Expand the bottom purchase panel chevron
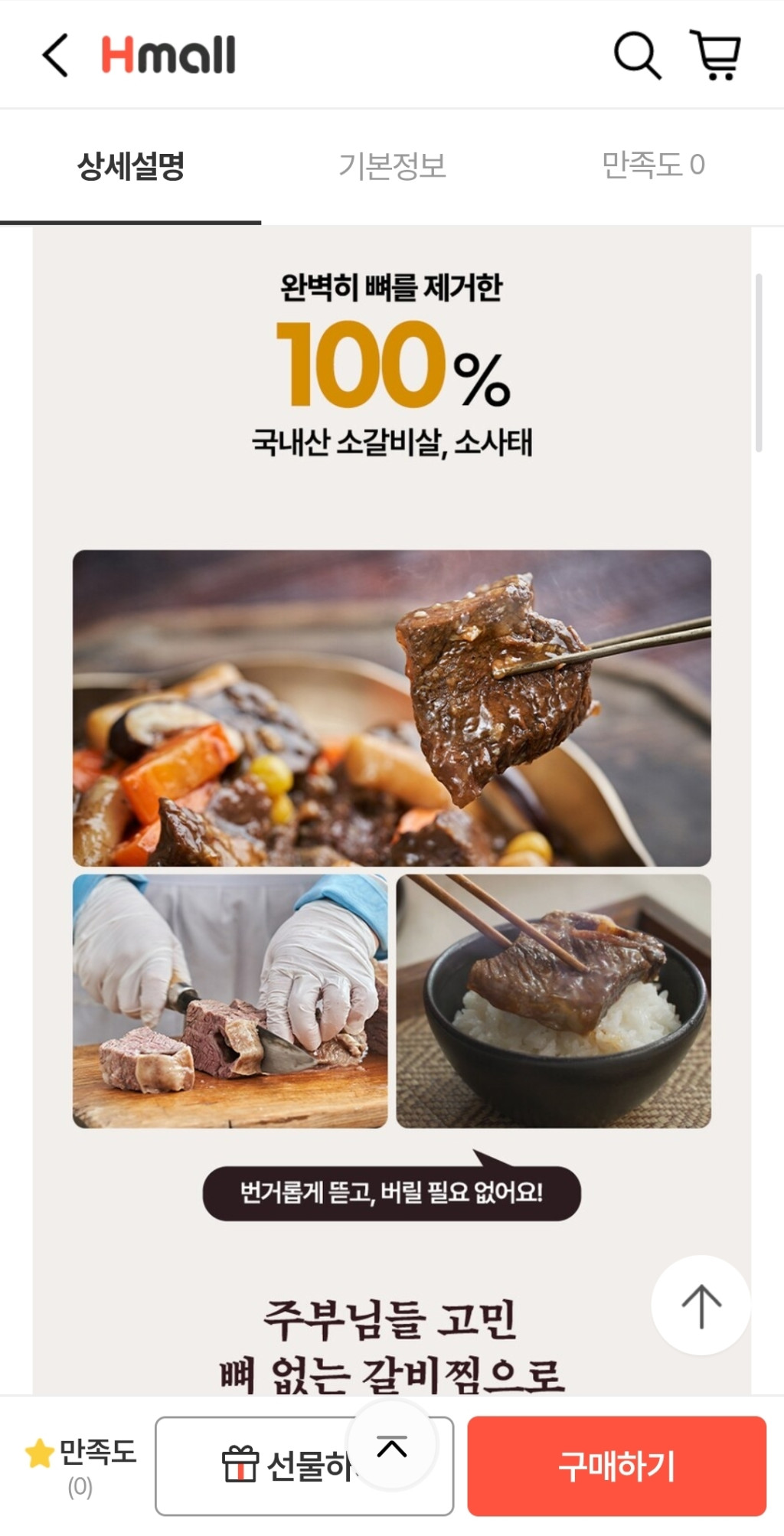 click(x=392, y=1446)
